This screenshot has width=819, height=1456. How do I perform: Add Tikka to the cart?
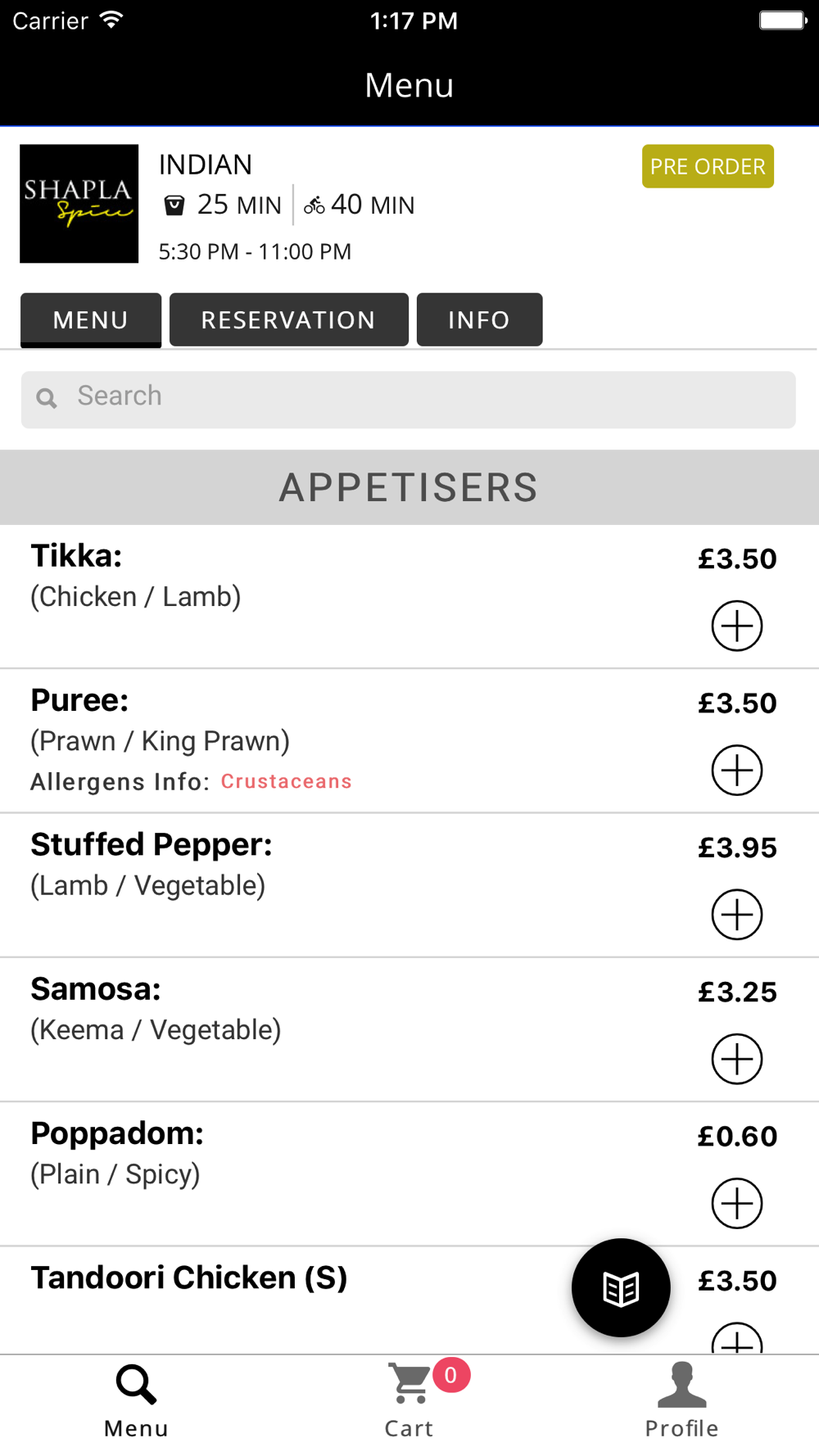coord(737,626)
